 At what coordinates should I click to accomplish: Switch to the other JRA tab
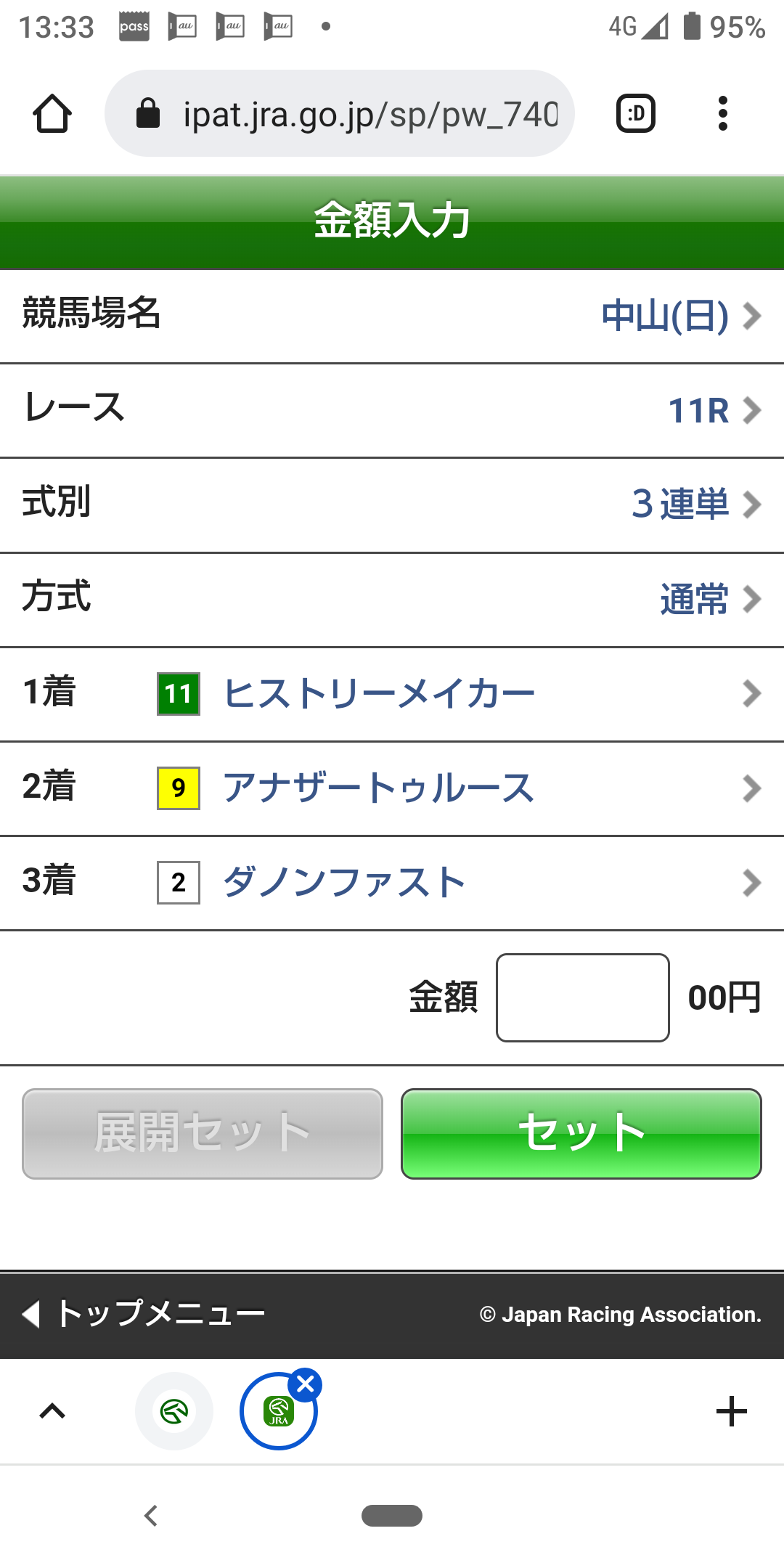pyautogui.click(x=174, y=1411)
